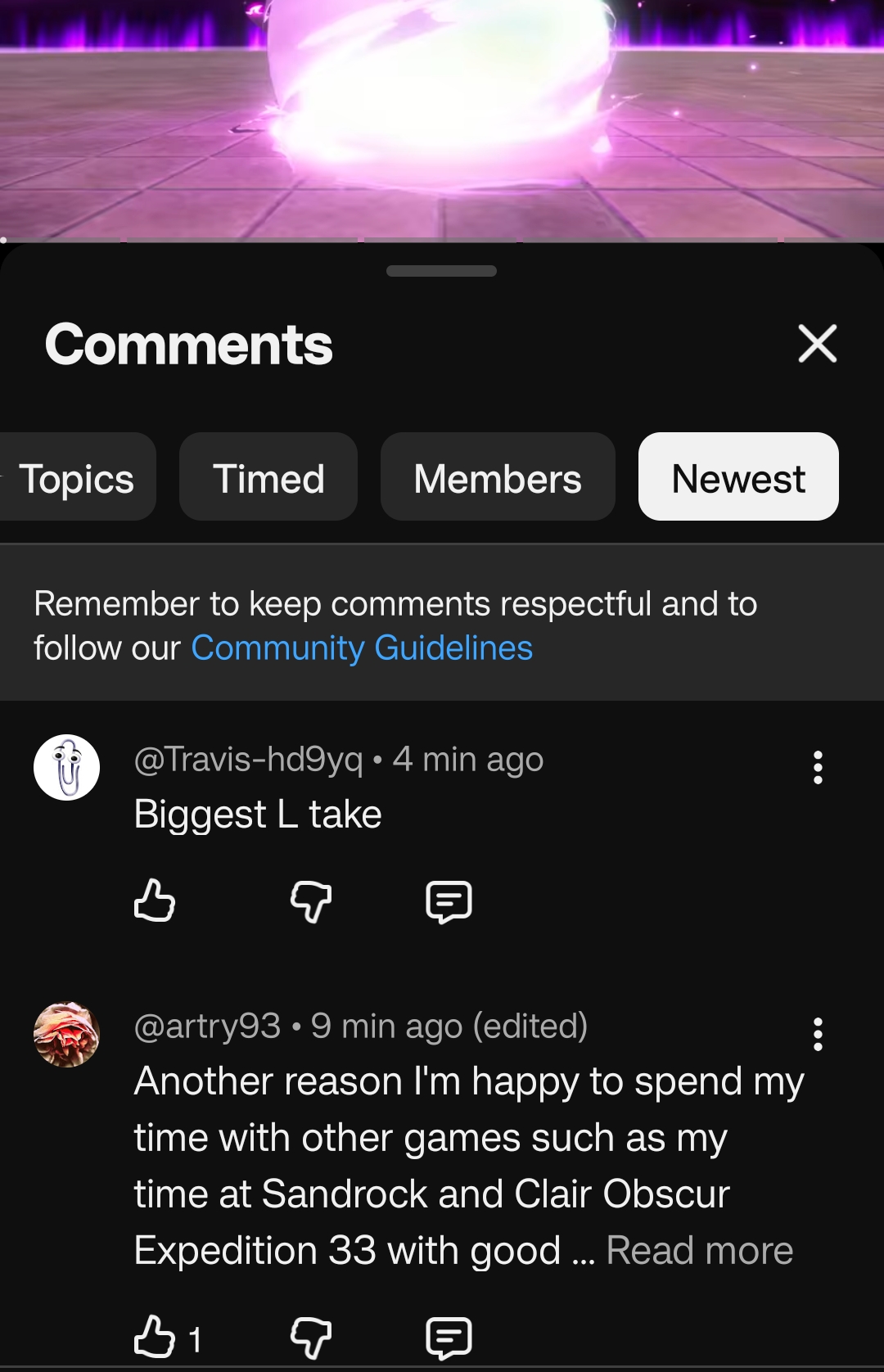The width and height of the screenshot is (884, 1372).
Task: Switch to the Topics comment filter
Action: point(77,476)
